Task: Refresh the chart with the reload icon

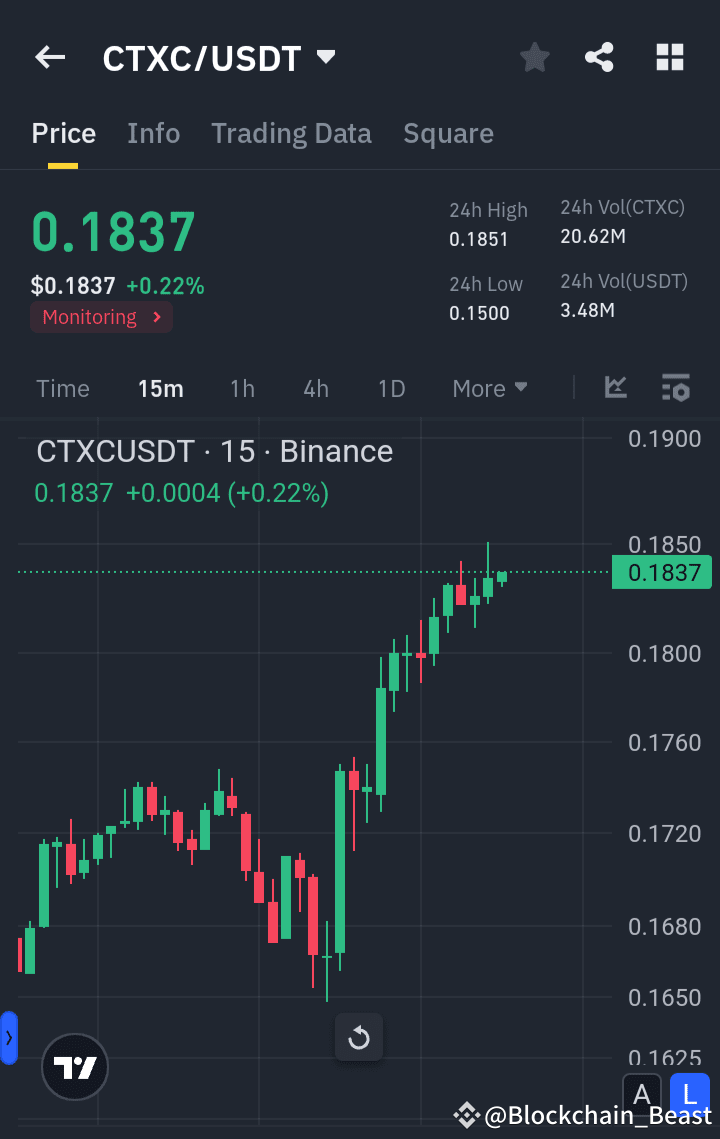Action: (358, 1037)
